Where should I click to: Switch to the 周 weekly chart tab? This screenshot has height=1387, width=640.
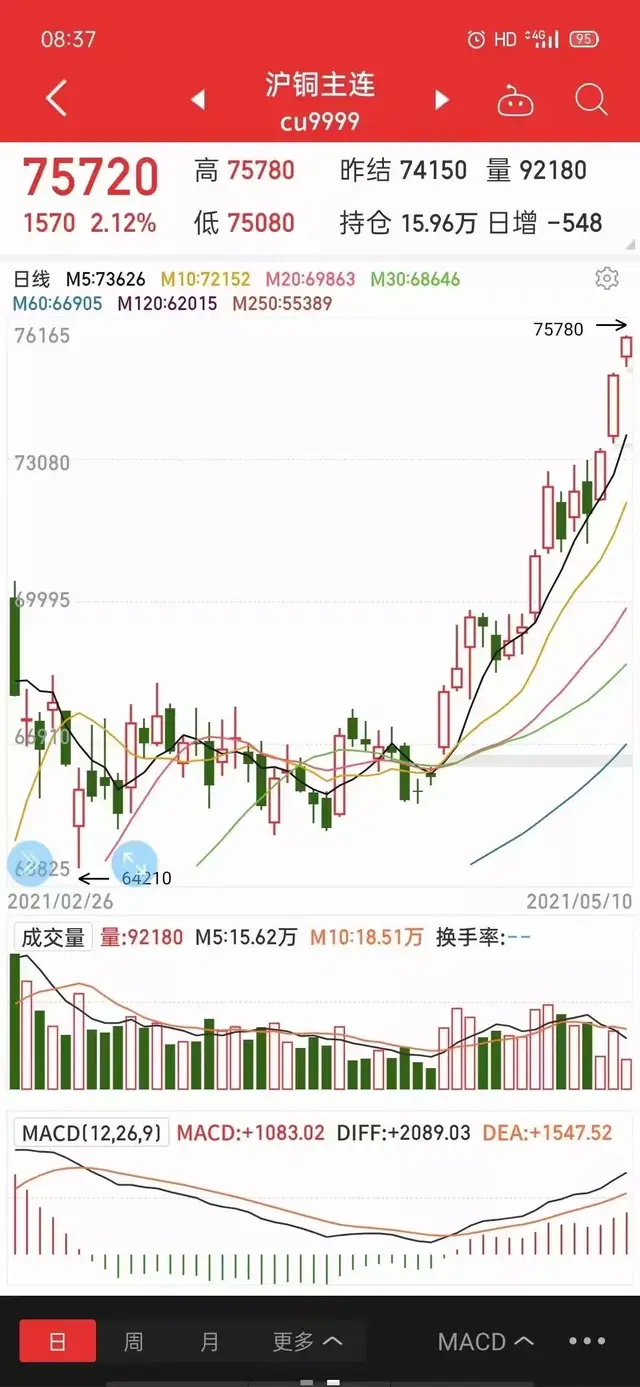click(133, 1341)
